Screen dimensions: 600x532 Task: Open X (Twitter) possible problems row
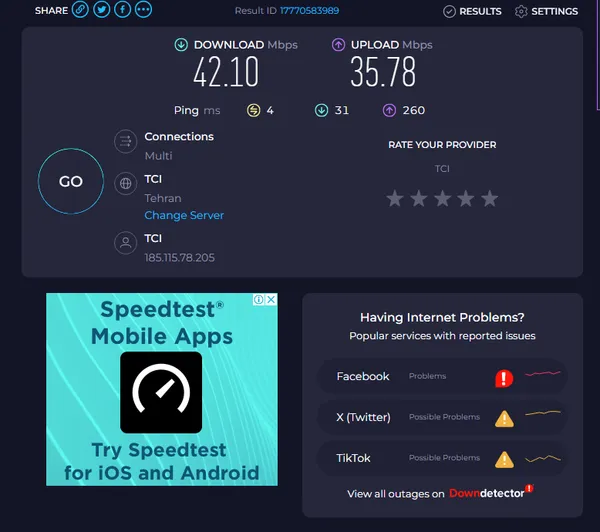click(x=442, y=417)
